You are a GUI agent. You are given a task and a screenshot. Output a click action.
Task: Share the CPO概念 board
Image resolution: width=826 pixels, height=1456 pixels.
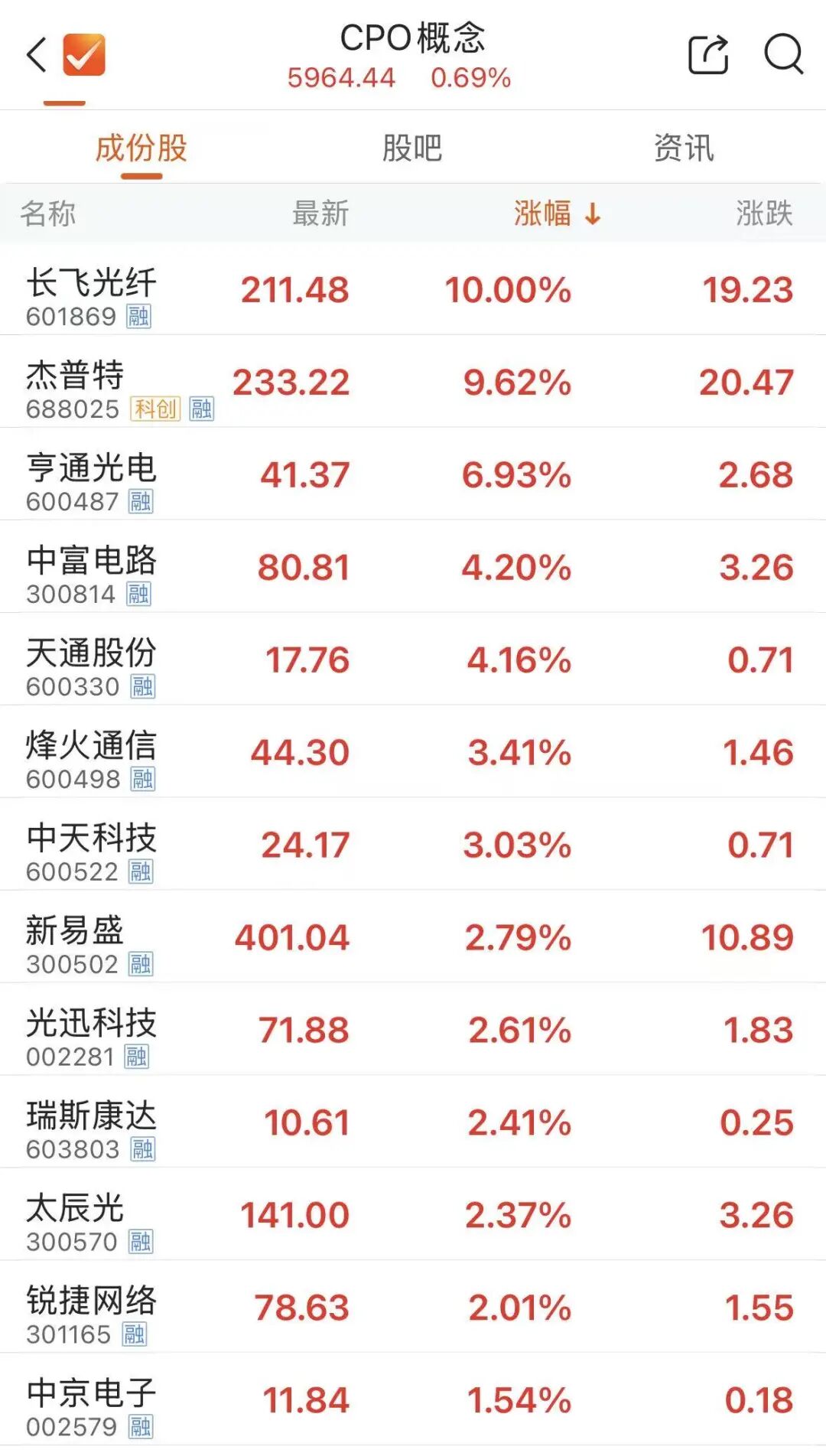(x=708, y=55)
